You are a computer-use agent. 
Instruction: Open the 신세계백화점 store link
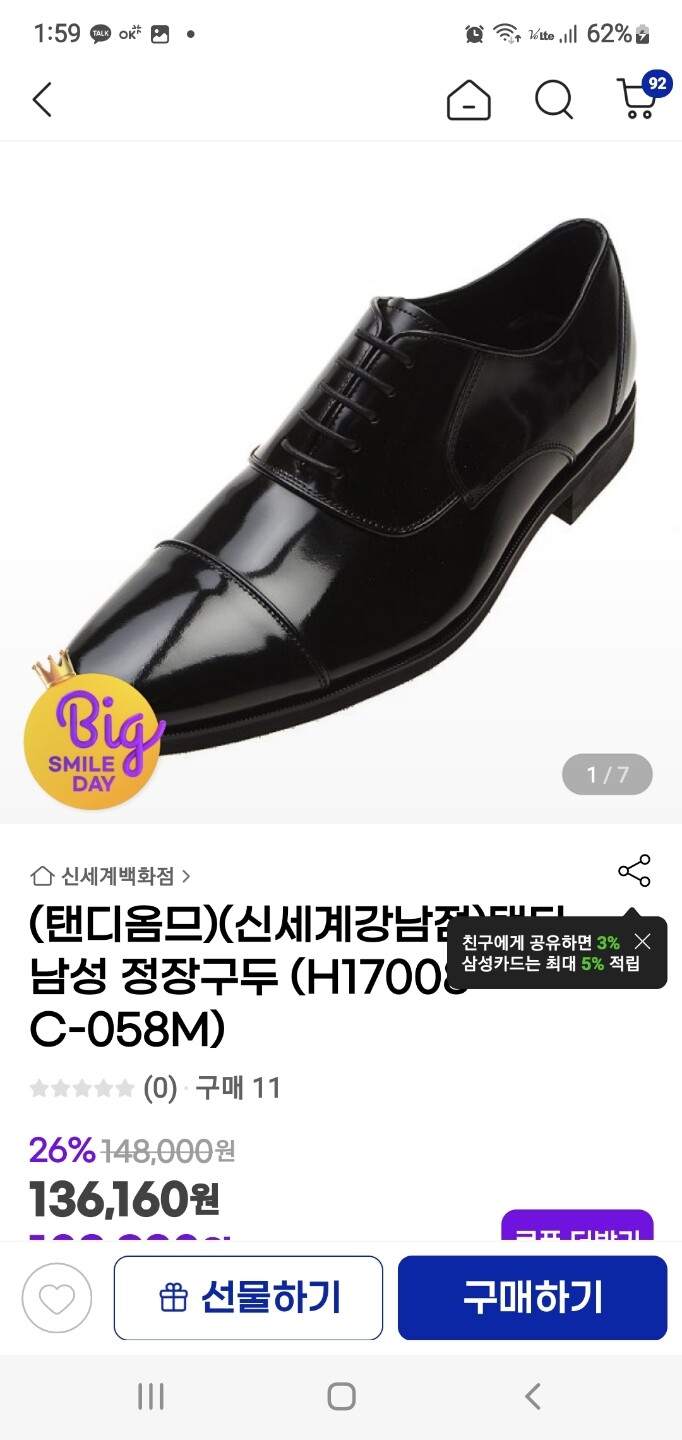pos(111,876)
